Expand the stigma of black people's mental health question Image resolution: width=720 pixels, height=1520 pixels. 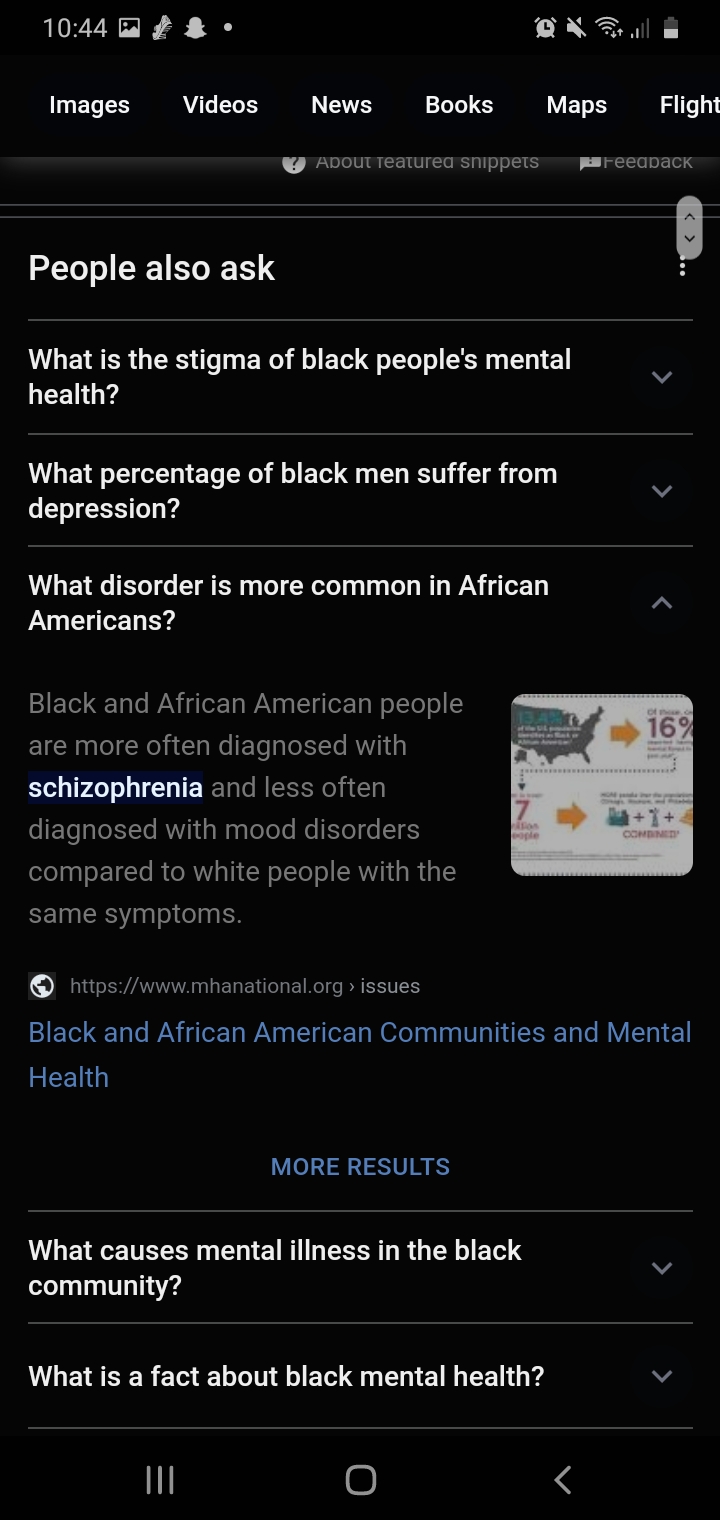tap(360, 377)
